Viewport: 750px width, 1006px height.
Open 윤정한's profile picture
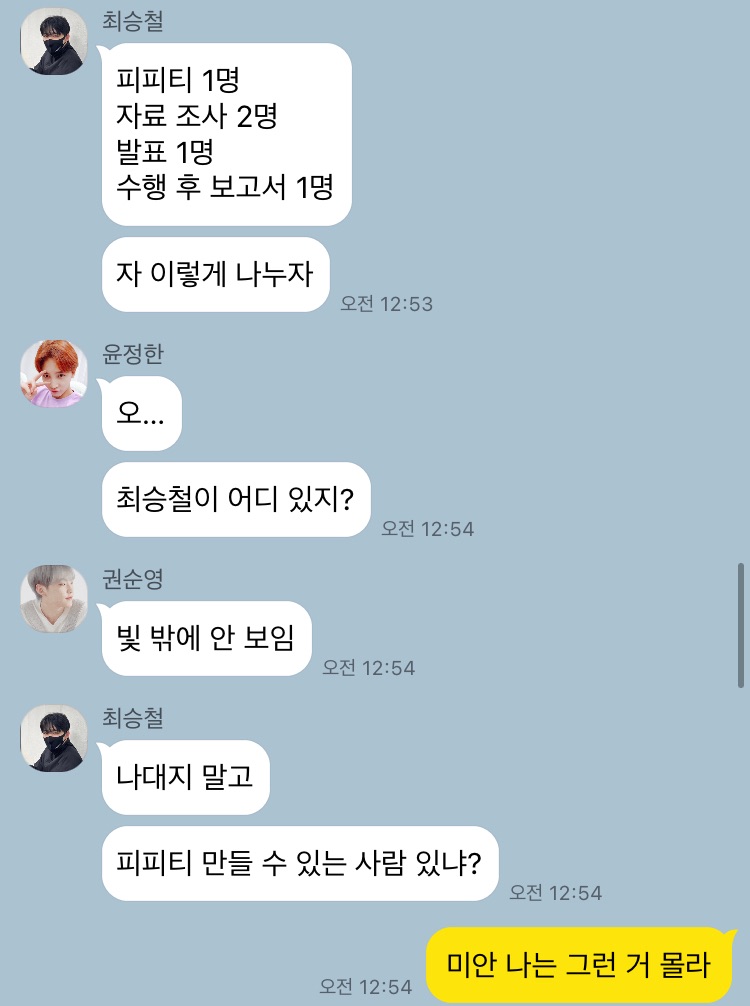(x=54, y=373)
